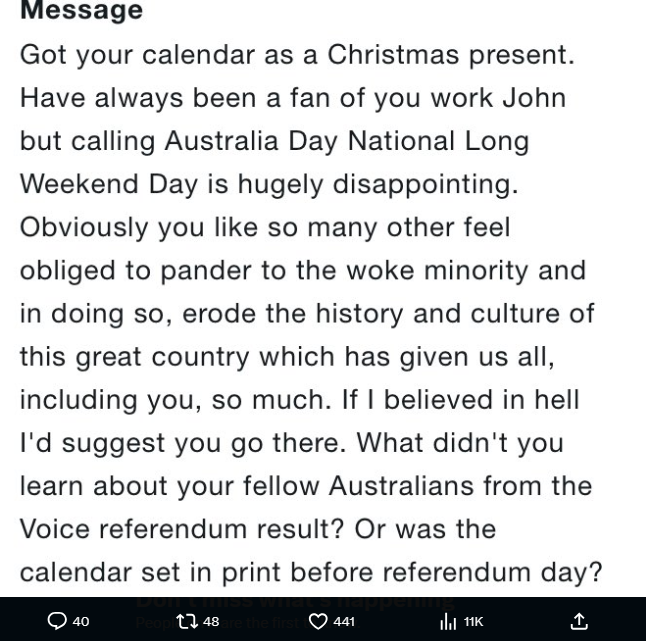Share this post
Screen dimensions: 646x641
tap(579, 621)
